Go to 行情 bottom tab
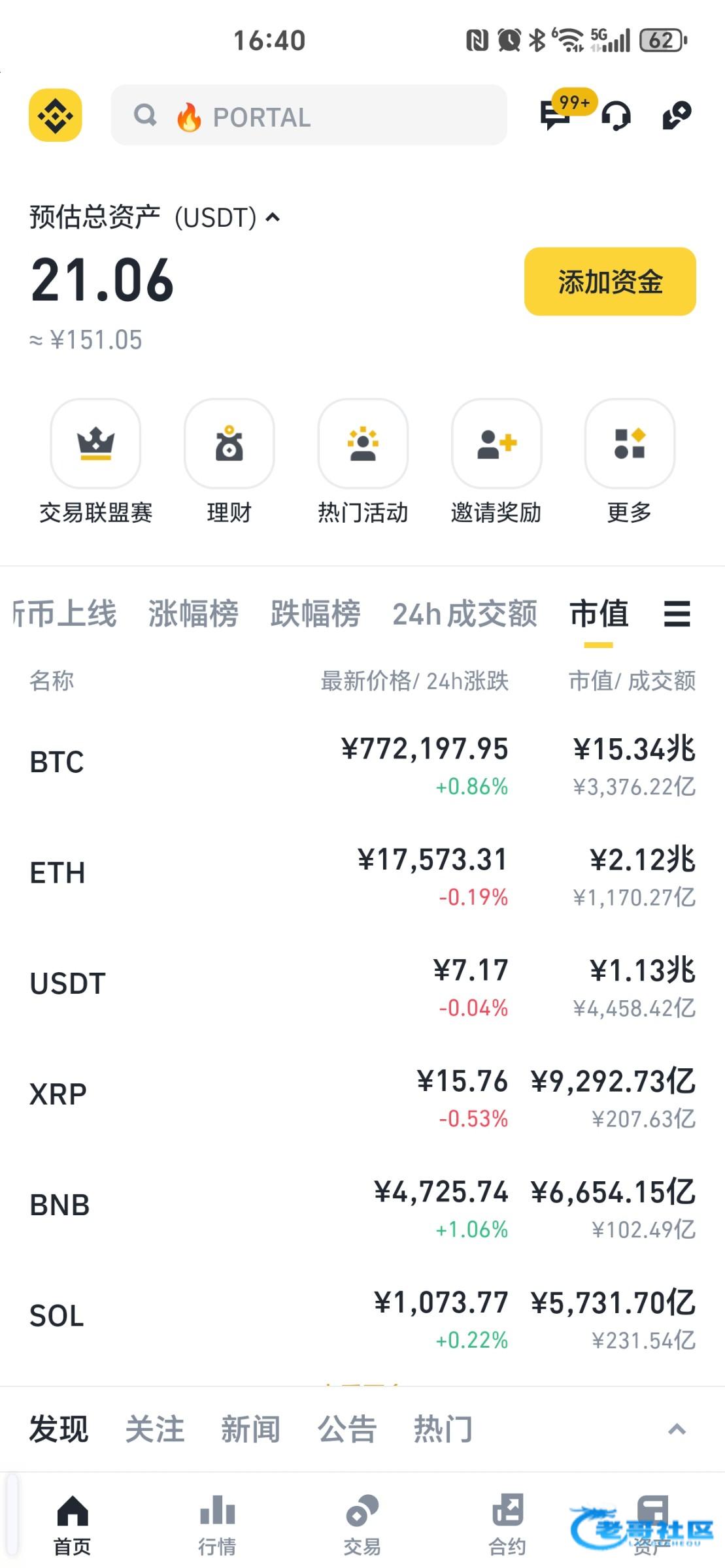This screenshot has height=1568, width=725. (x=217, y=1524)
